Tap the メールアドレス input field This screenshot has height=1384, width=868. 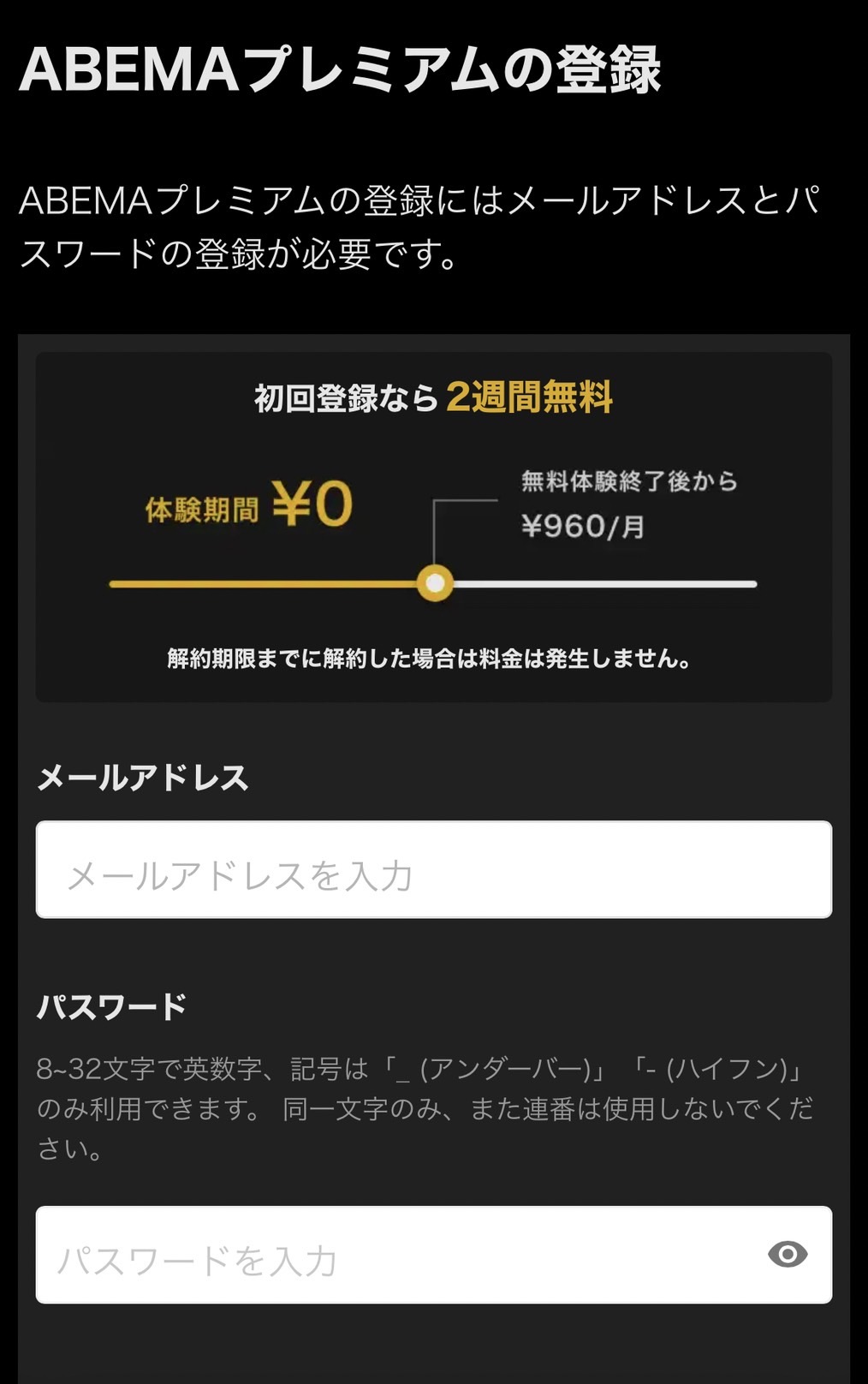[x=433, y=870]
